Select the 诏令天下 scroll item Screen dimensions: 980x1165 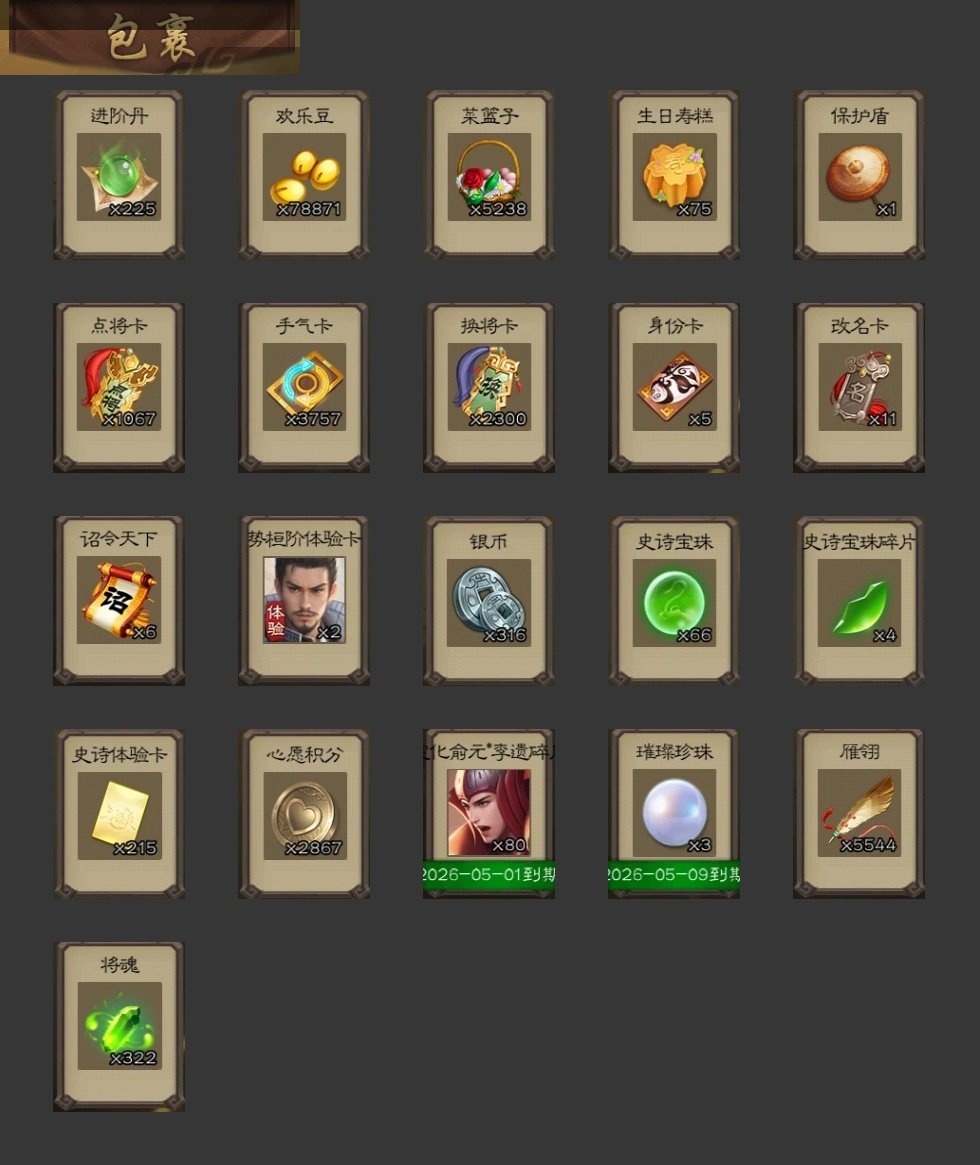pyautogui.click(x=119, y=601)
